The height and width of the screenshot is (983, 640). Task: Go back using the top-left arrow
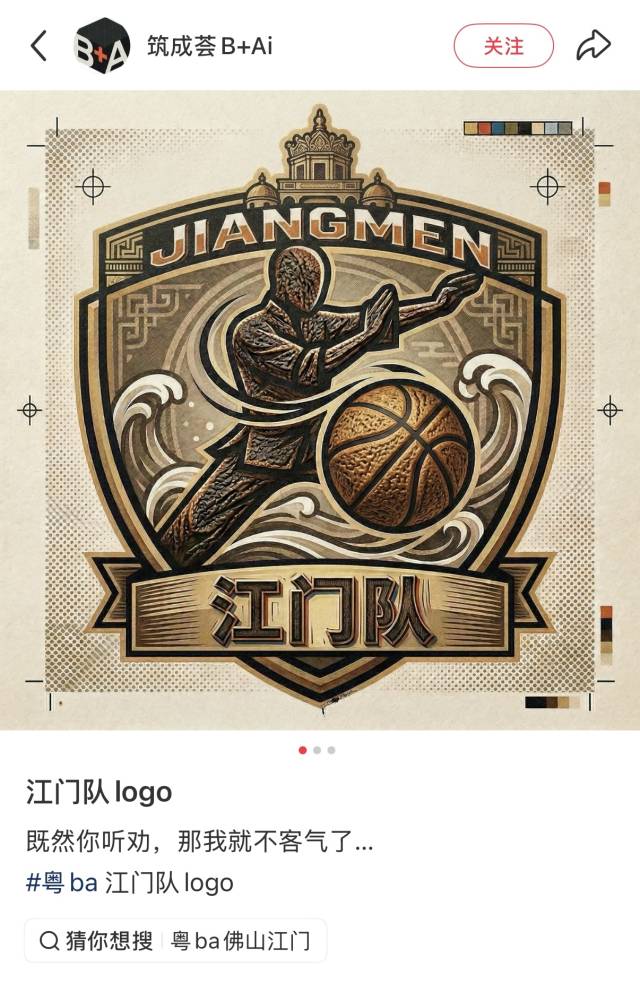click(39, 46)
